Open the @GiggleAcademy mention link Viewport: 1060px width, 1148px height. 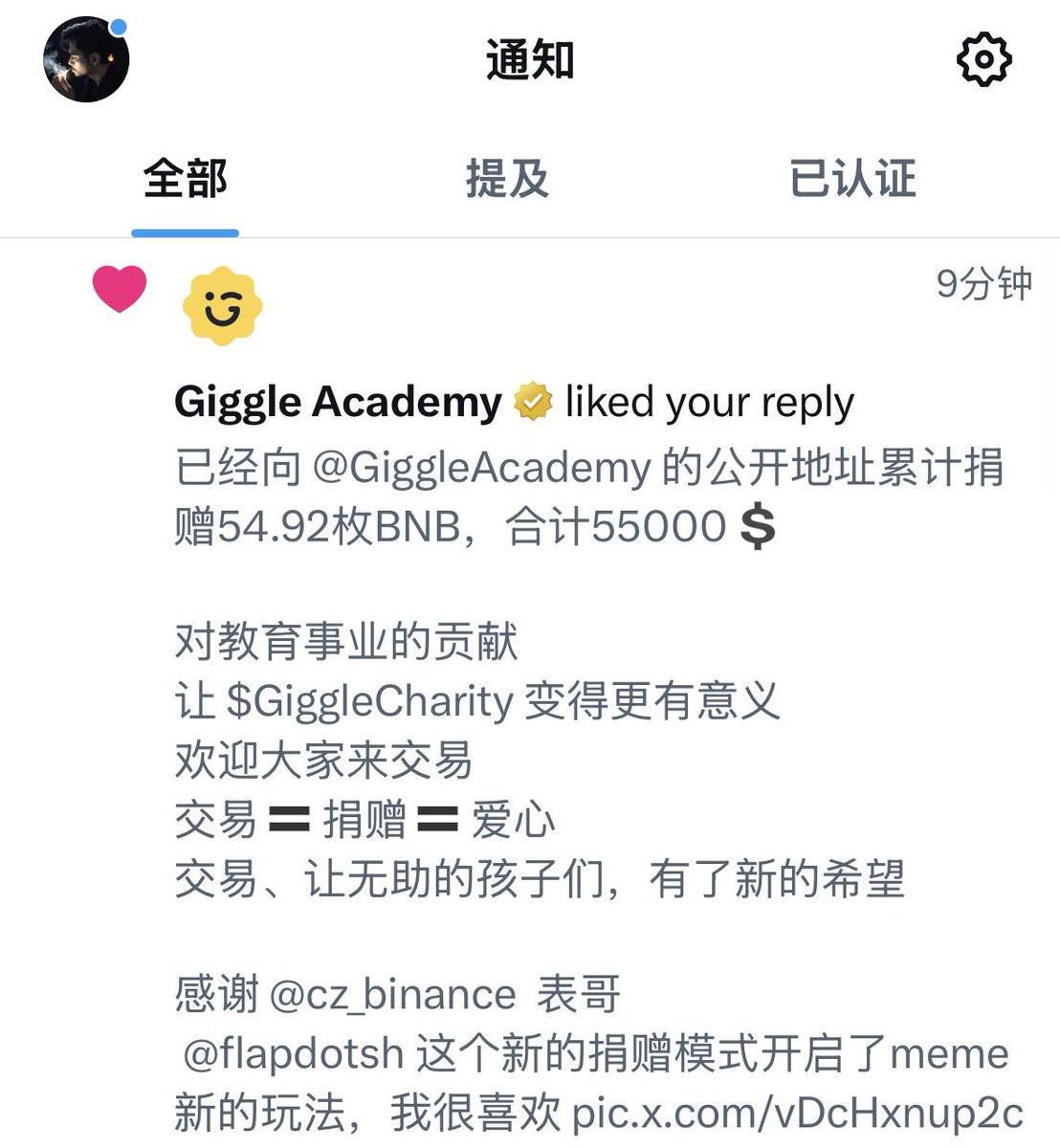[x=481, y=468]
